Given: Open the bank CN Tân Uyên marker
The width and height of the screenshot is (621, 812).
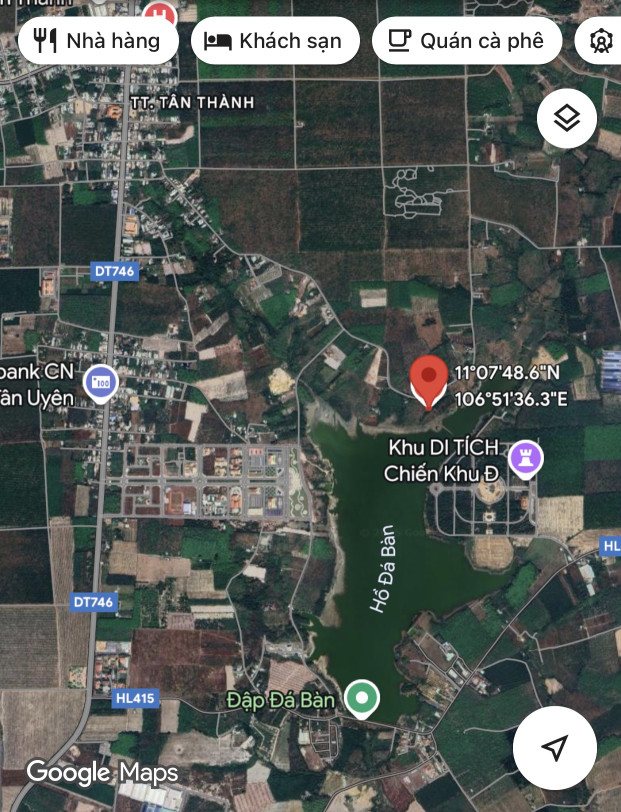Looking at the screenshot, I should 100,383.
